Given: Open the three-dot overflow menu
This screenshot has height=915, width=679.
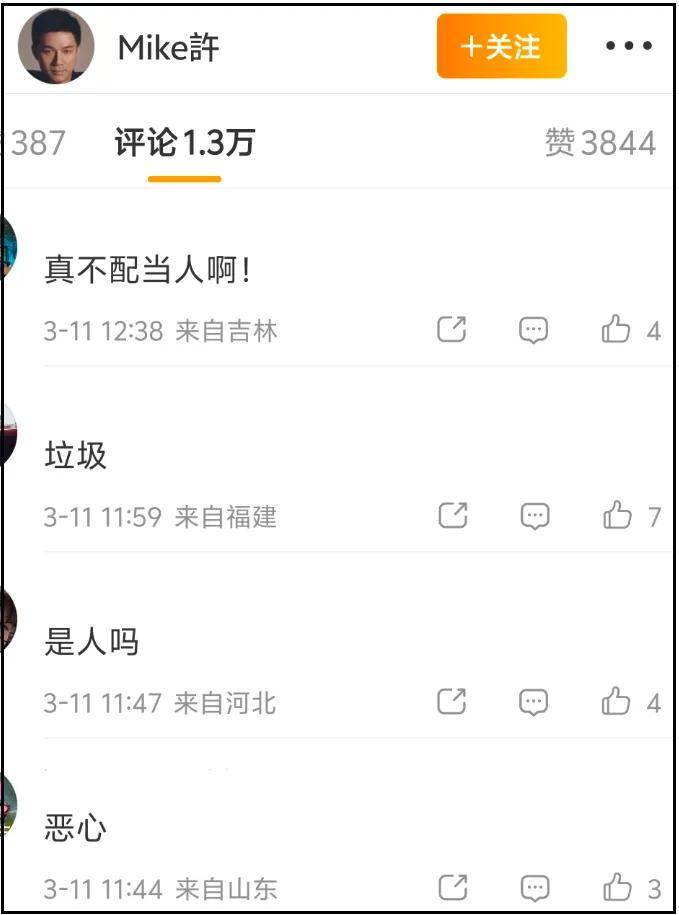Looking at the screenshot, I should [x=629, y=47].
